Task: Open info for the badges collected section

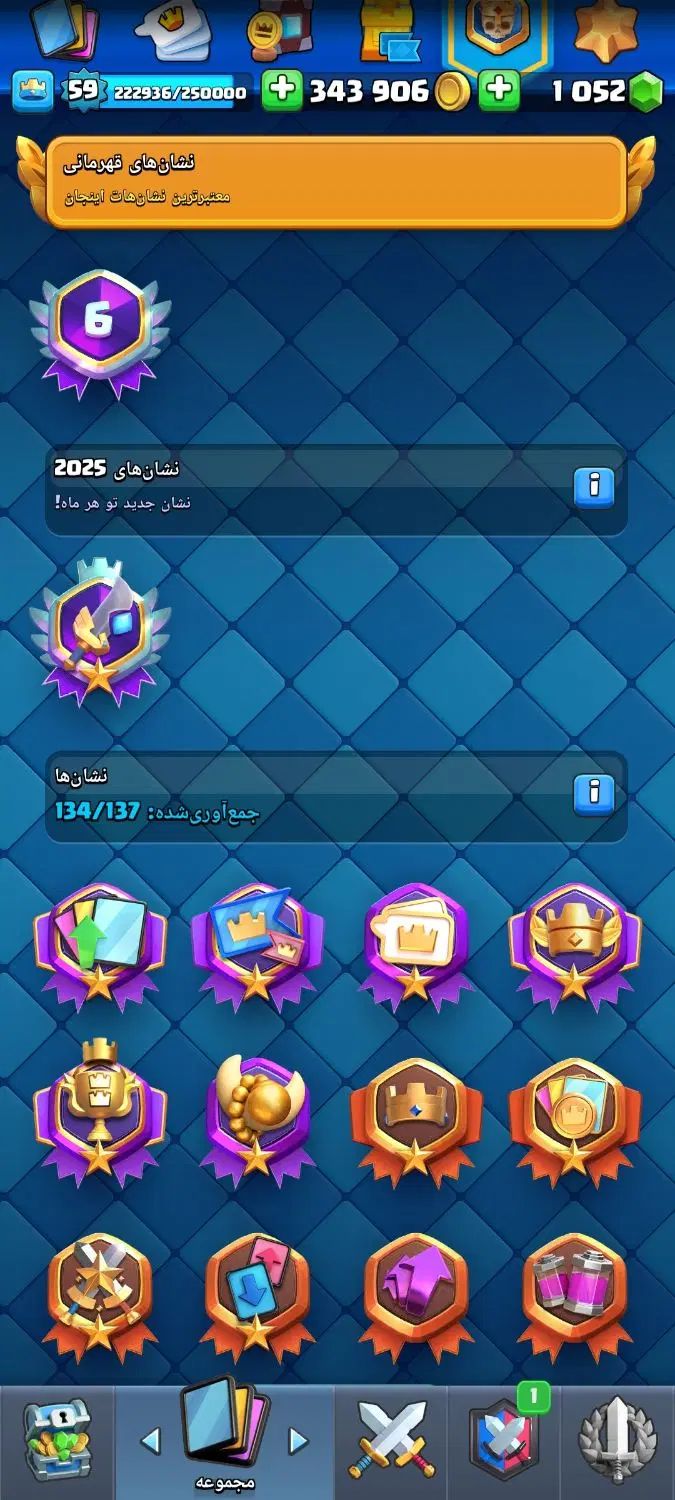Action: [x=593, y=794]
